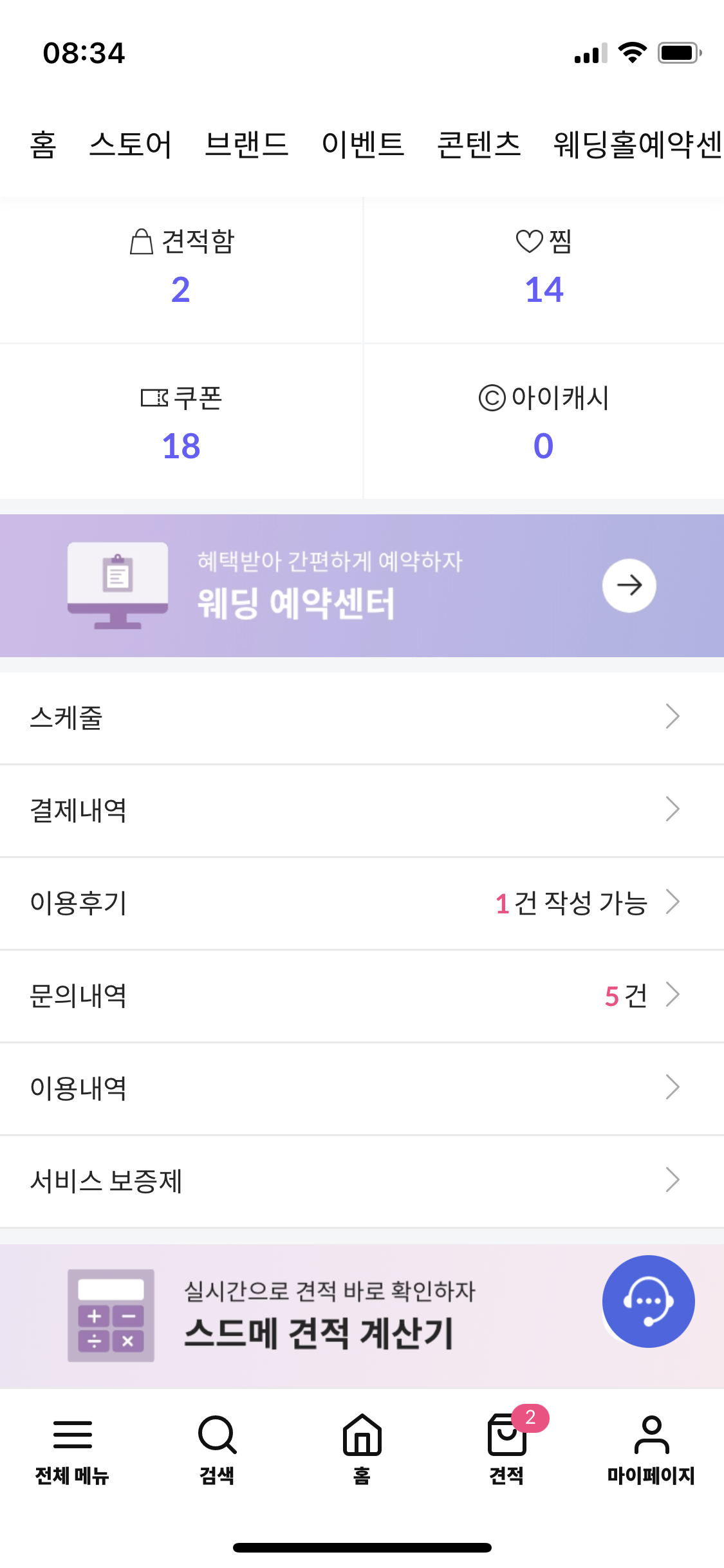
Task: Open the 쿠폰 section showing 18
Action: [x=181, y=422]
